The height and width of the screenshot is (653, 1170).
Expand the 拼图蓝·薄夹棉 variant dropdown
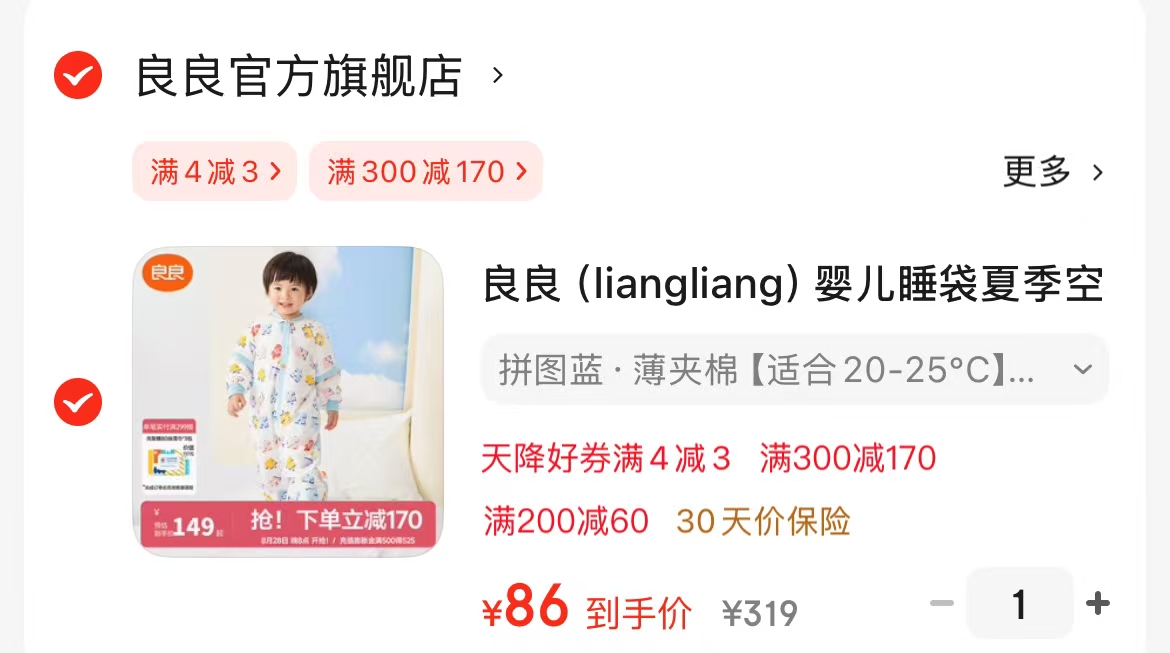(x=795, y=370)
